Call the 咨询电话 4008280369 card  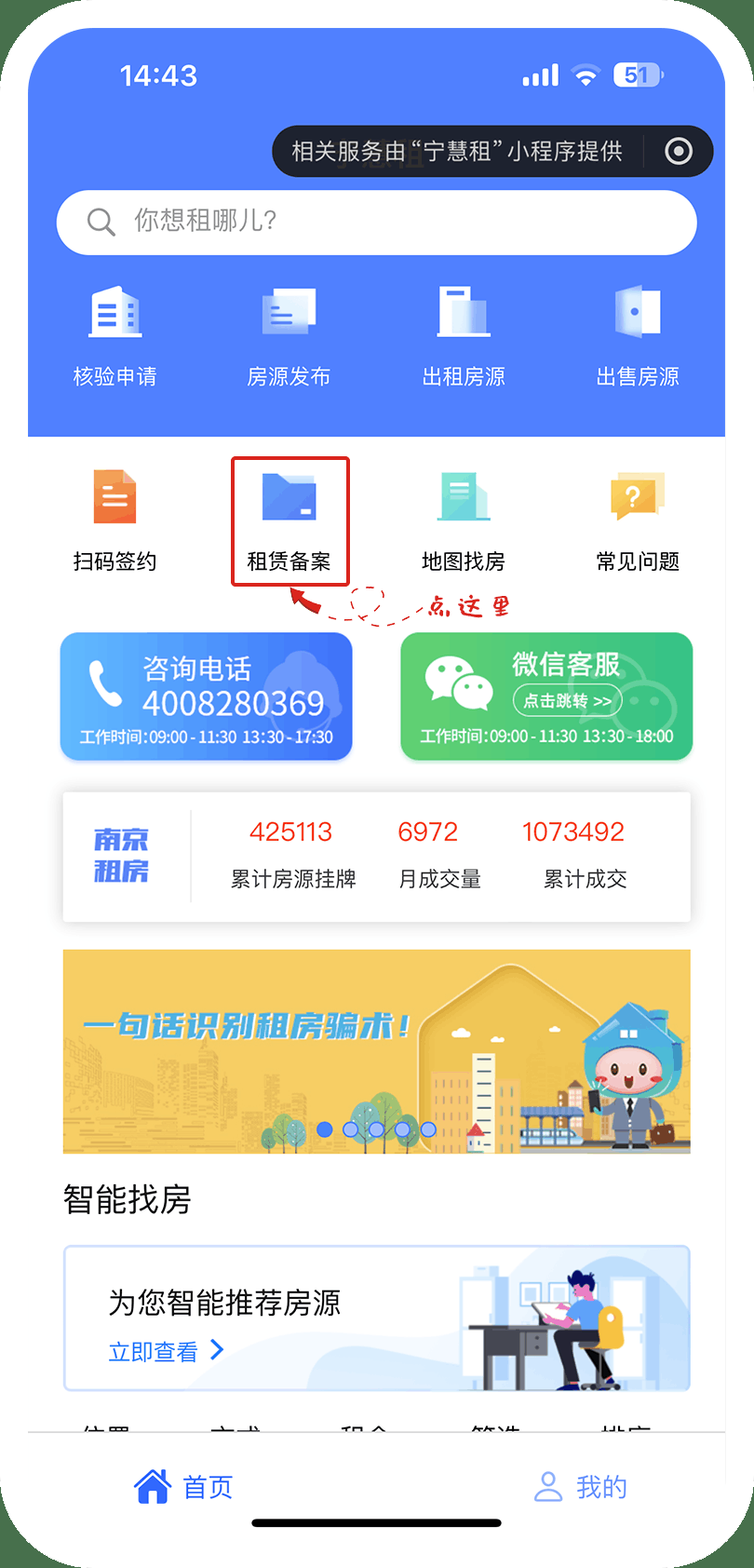(x=206, y=696)
